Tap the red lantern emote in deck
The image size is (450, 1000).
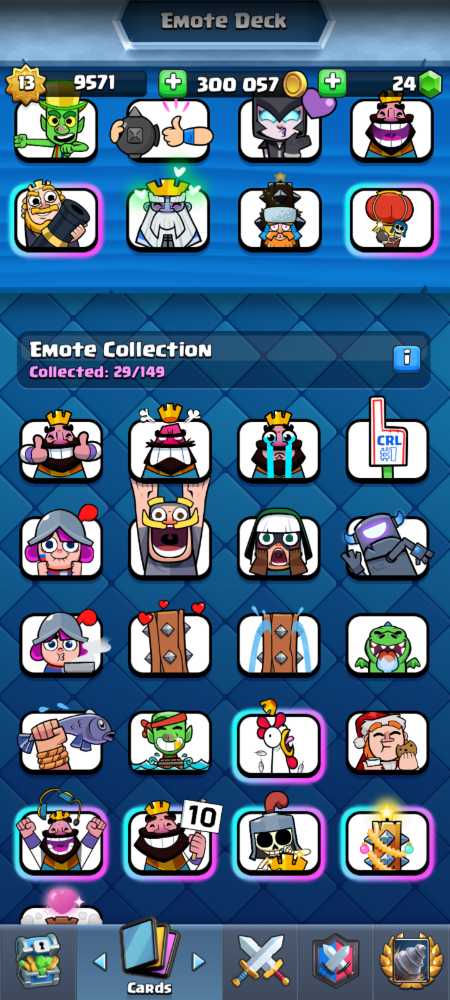[392, 219]
